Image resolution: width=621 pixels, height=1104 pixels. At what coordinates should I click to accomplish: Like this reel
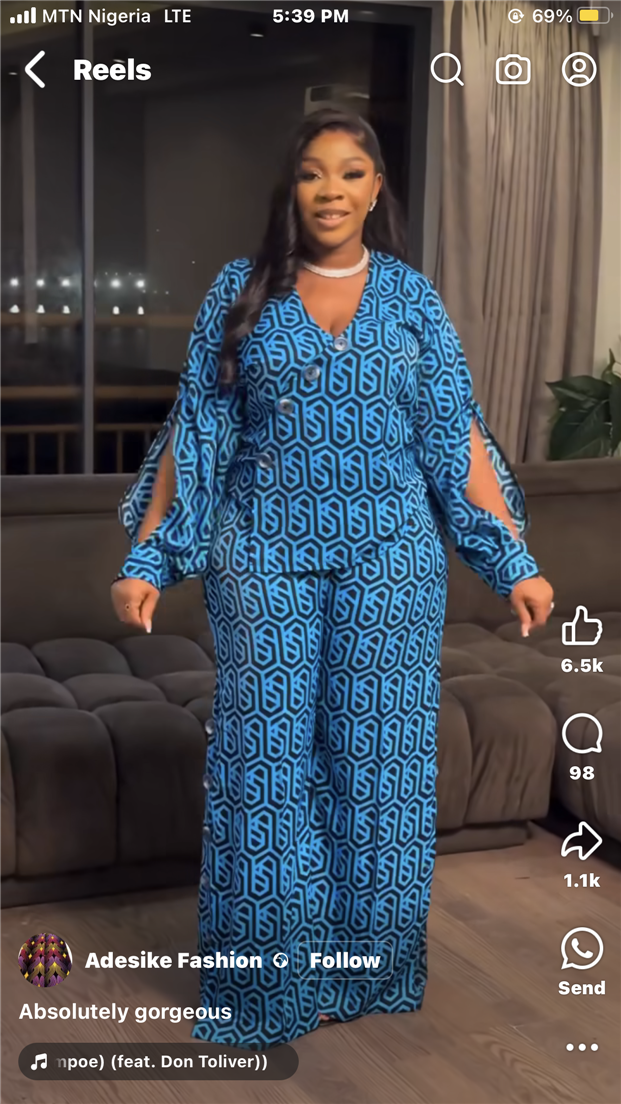coord(581,627)
